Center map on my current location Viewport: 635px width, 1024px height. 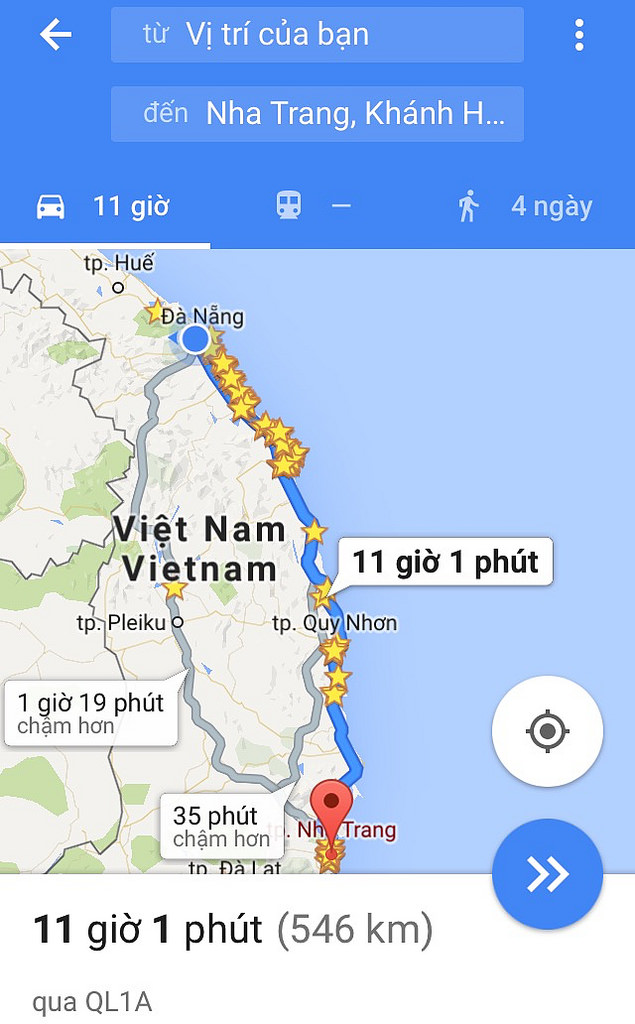(x=547, y=731)
